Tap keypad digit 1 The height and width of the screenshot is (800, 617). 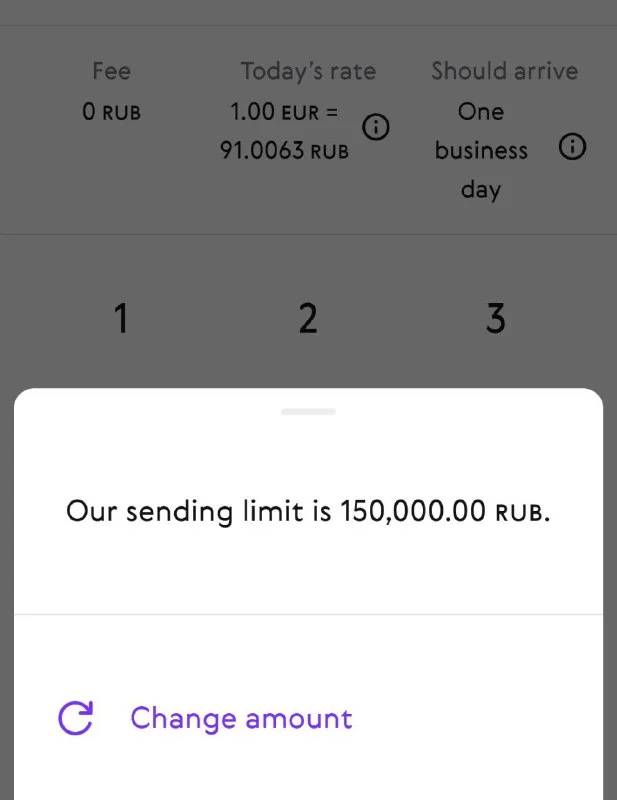tap(121, 319)
